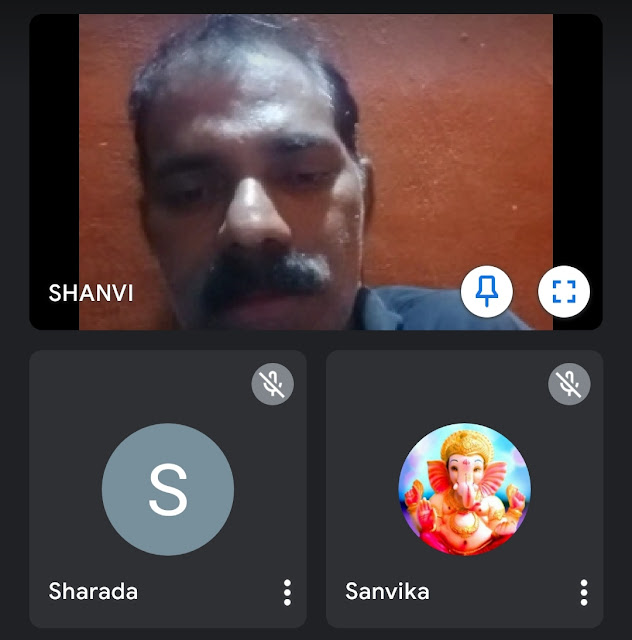Select Sanvika's participant tile
The image size is (632, 640).
(464, 488)
